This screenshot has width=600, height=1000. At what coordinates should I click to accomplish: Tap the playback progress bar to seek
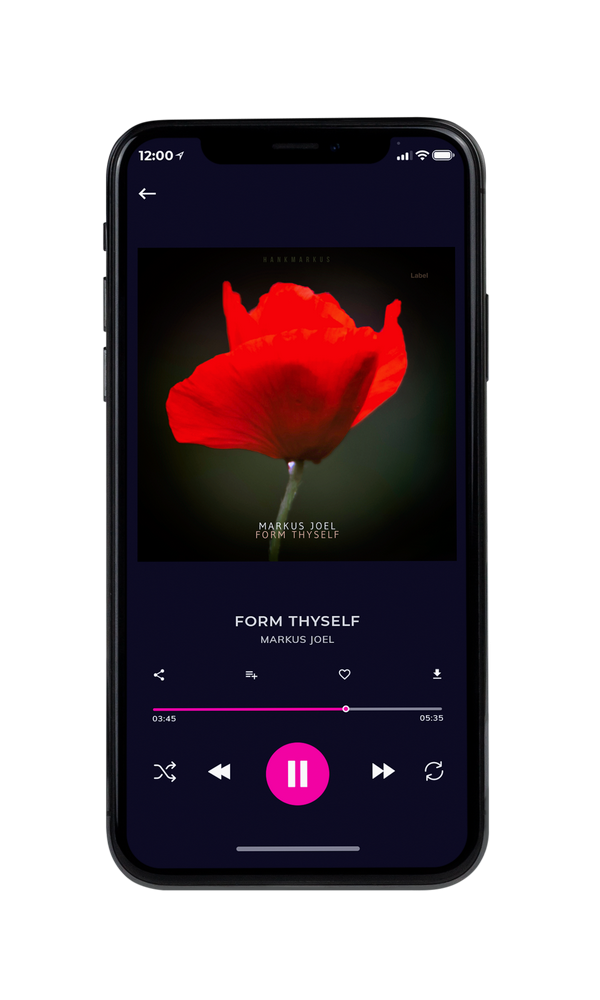coord(297,709)
